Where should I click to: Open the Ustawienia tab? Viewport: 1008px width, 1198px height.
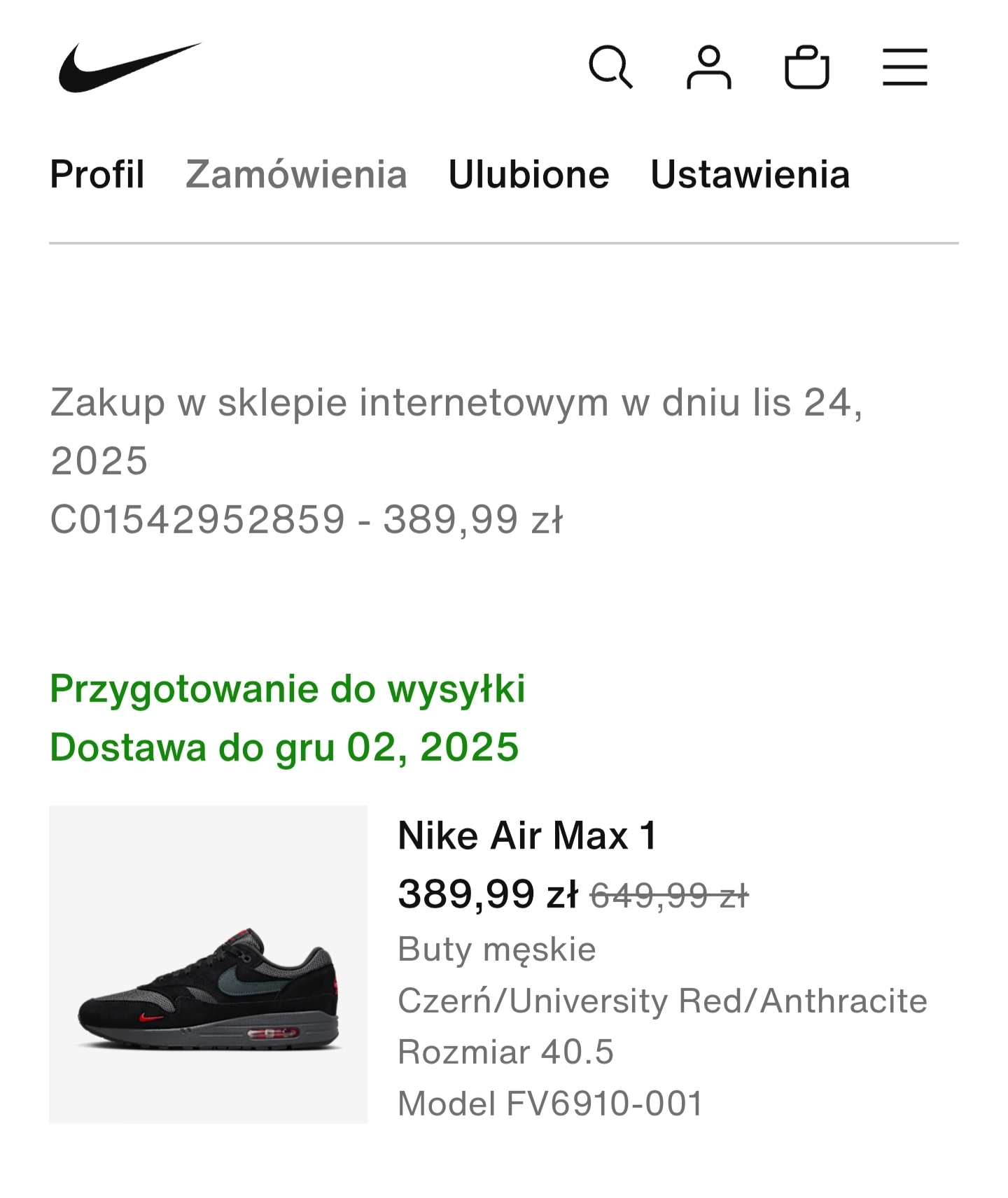tap(750, 174)
